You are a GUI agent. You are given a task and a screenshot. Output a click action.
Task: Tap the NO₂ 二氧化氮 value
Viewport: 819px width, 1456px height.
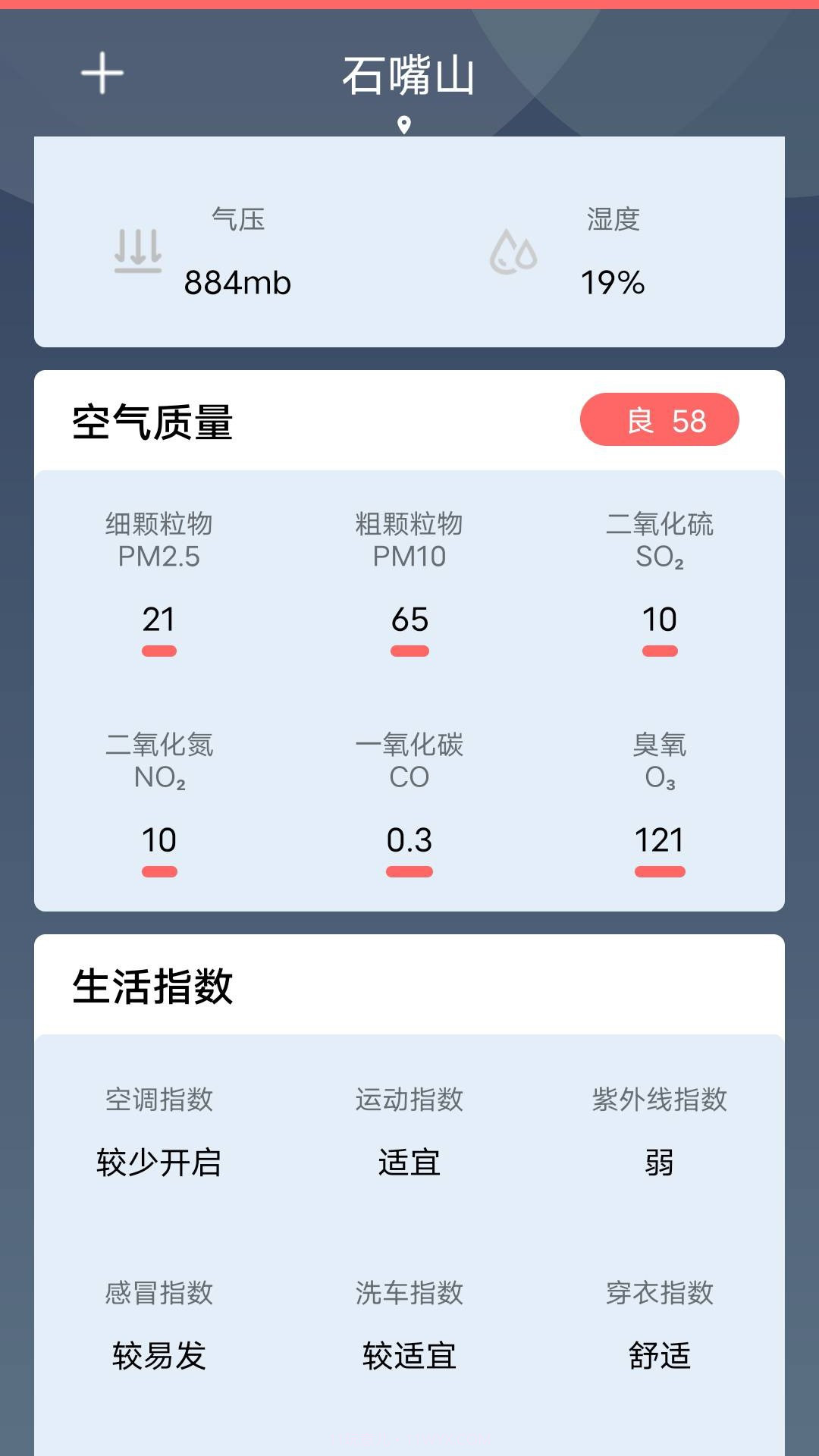coord(159,840)
